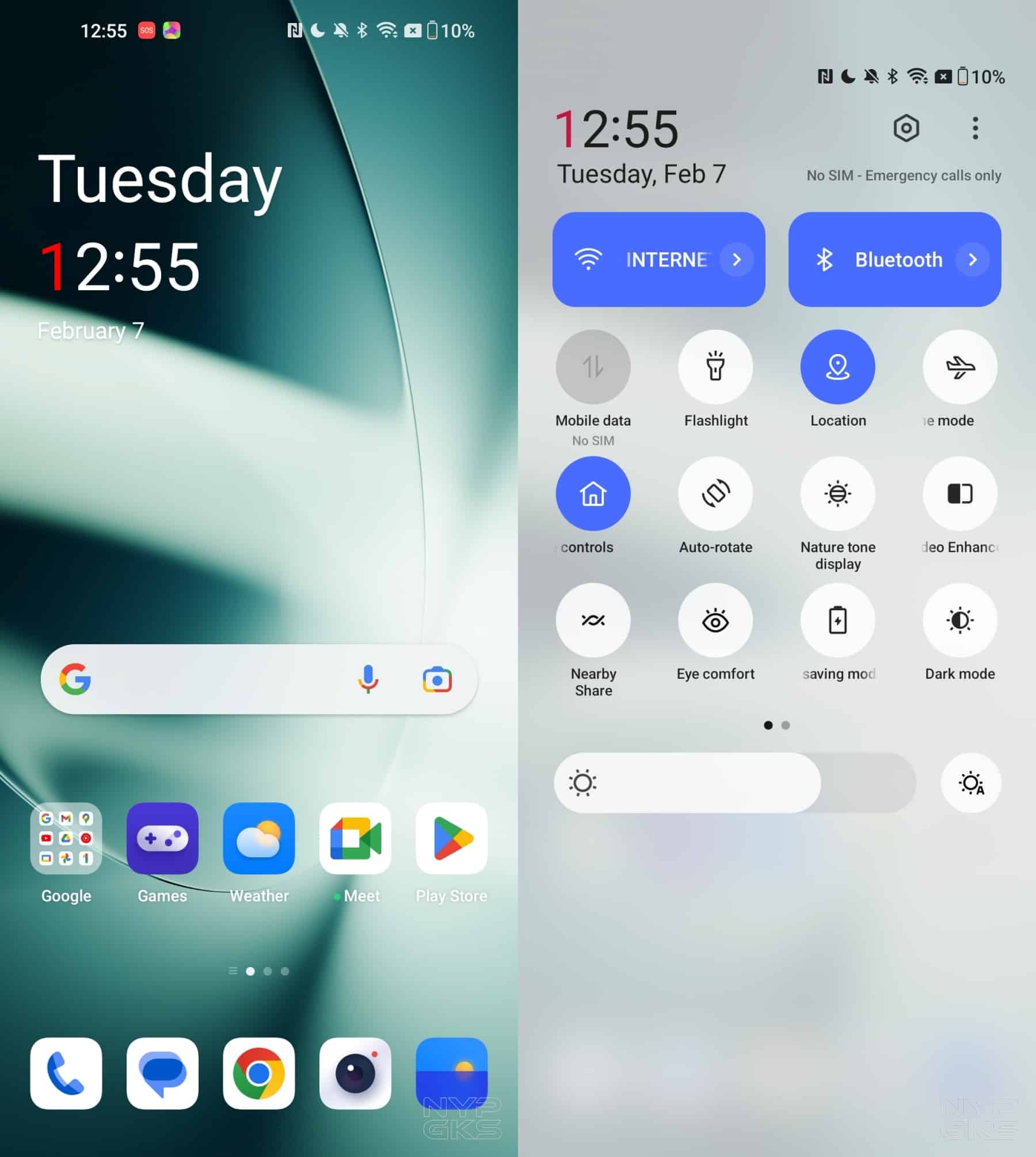Start voice search with the microphone

click(368, 679)
